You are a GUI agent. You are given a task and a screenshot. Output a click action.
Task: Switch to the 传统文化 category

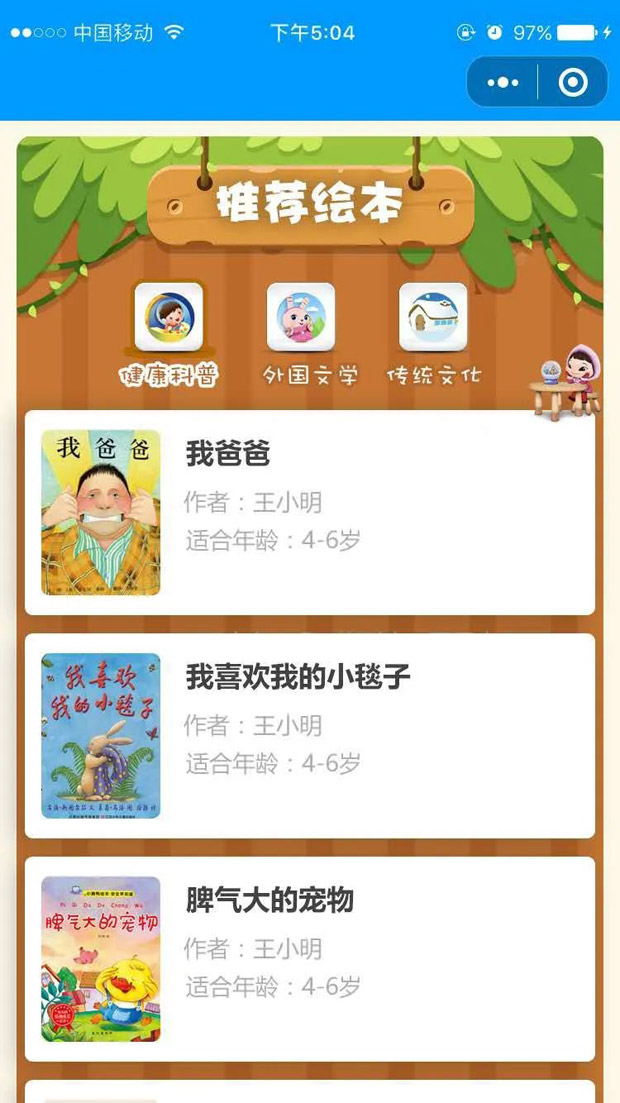434,335
